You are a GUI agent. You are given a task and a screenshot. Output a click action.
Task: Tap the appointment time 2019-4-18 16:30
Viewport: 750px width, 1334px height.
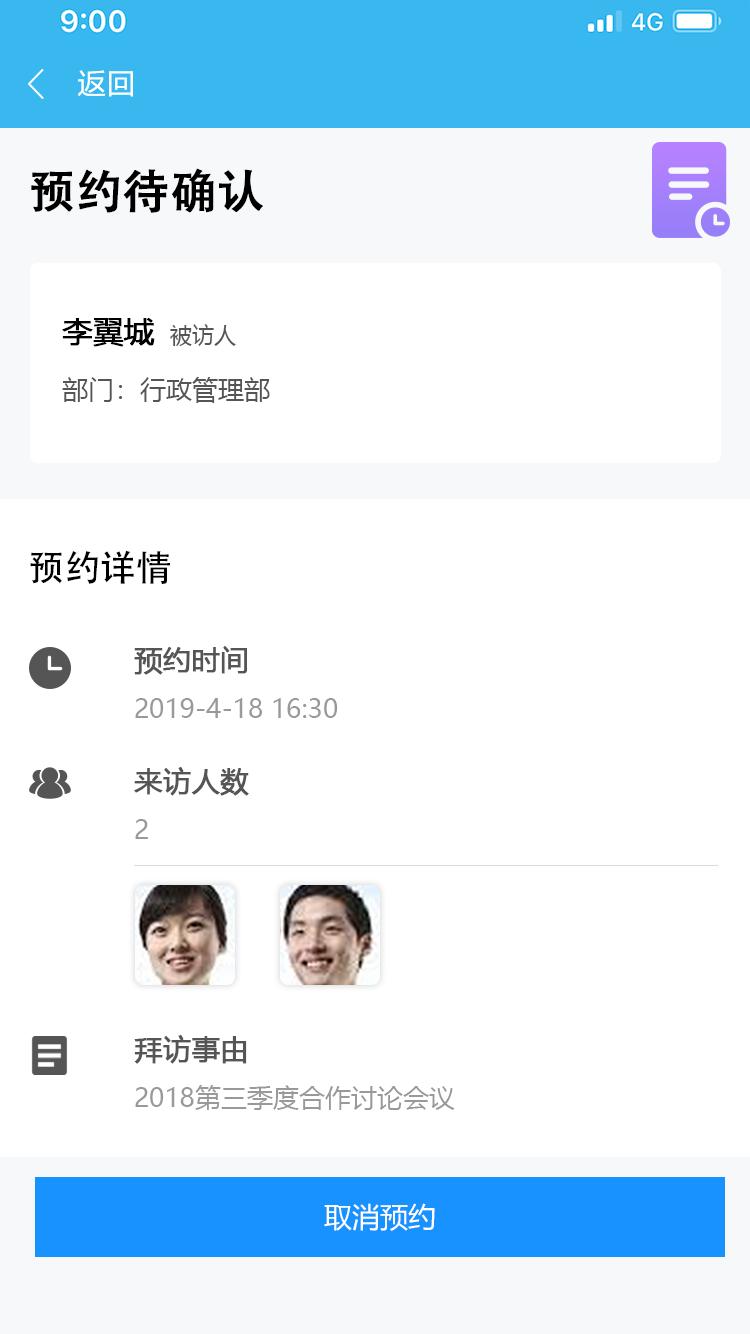[236, 708]
